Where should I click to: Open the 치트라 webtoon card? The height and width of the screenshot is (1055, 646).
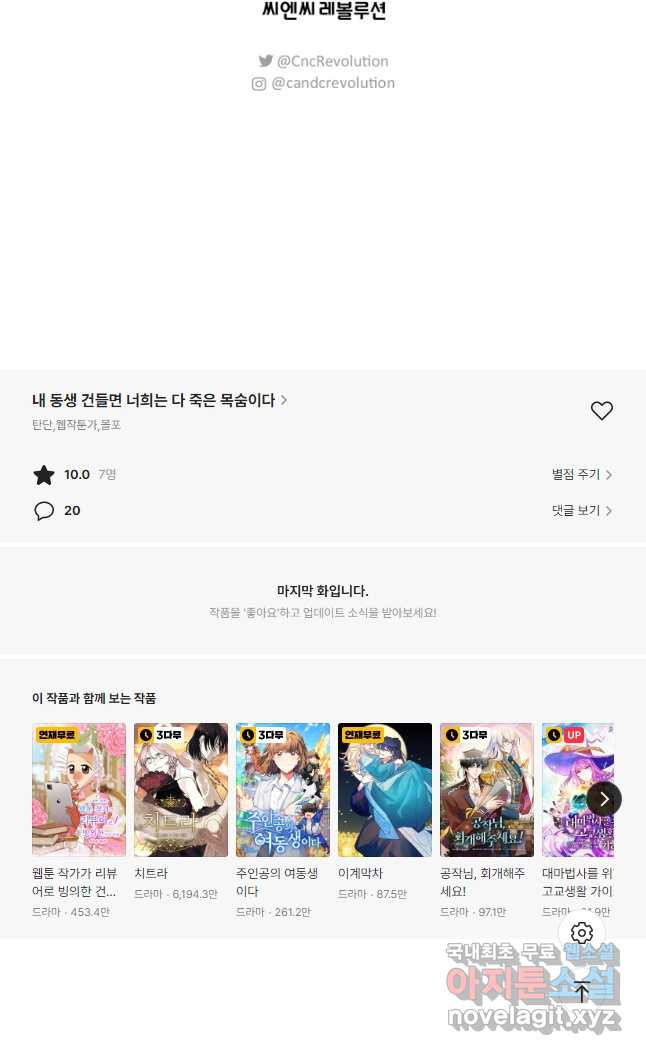(181, 790)
